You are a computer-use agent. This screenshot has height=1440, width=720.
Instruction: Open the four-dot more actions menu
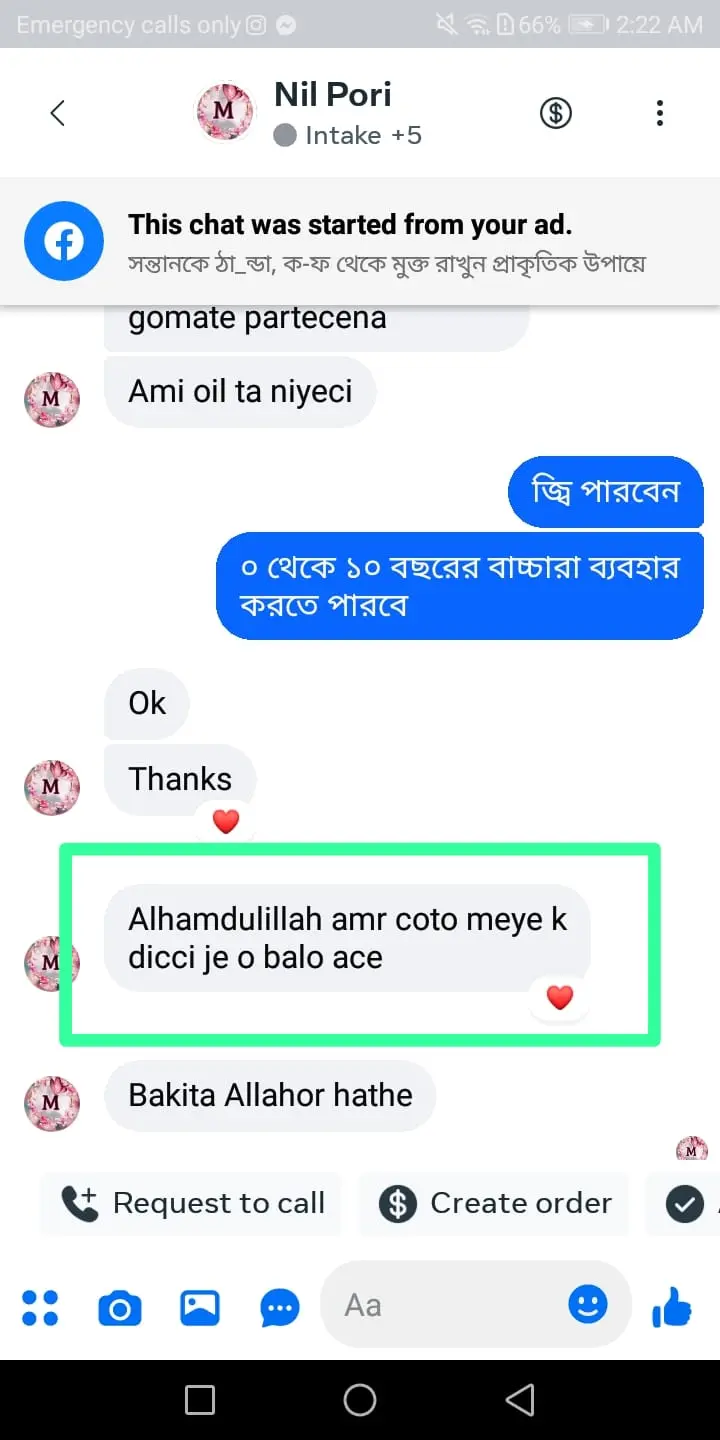[40, 1307]
